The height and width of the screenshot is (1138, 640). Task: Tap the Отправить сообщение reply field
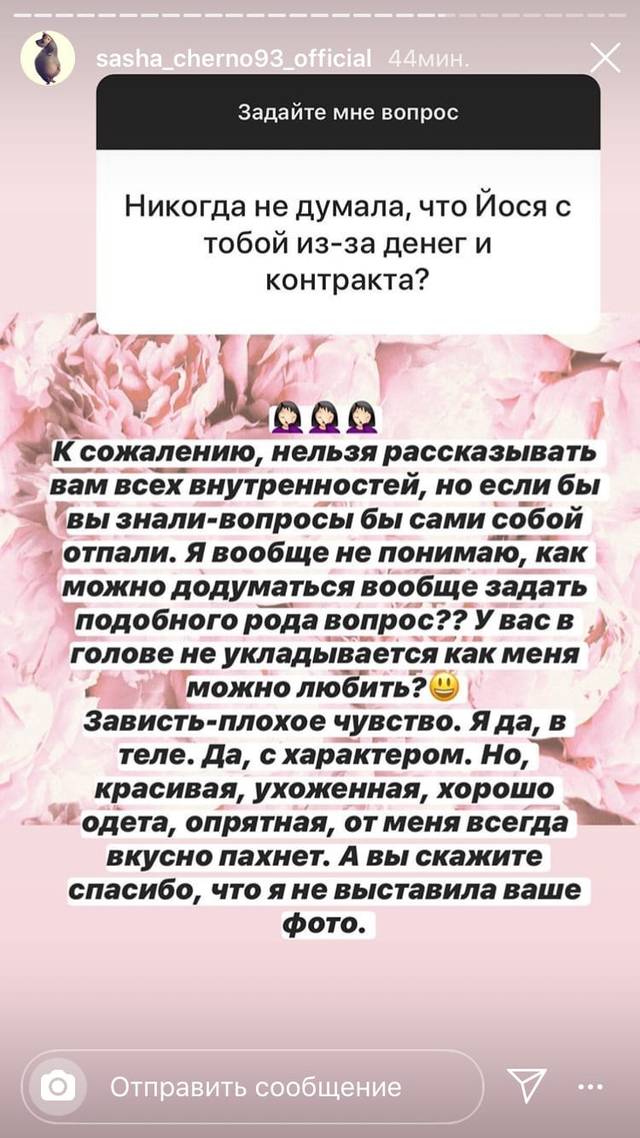point(253,1086)
